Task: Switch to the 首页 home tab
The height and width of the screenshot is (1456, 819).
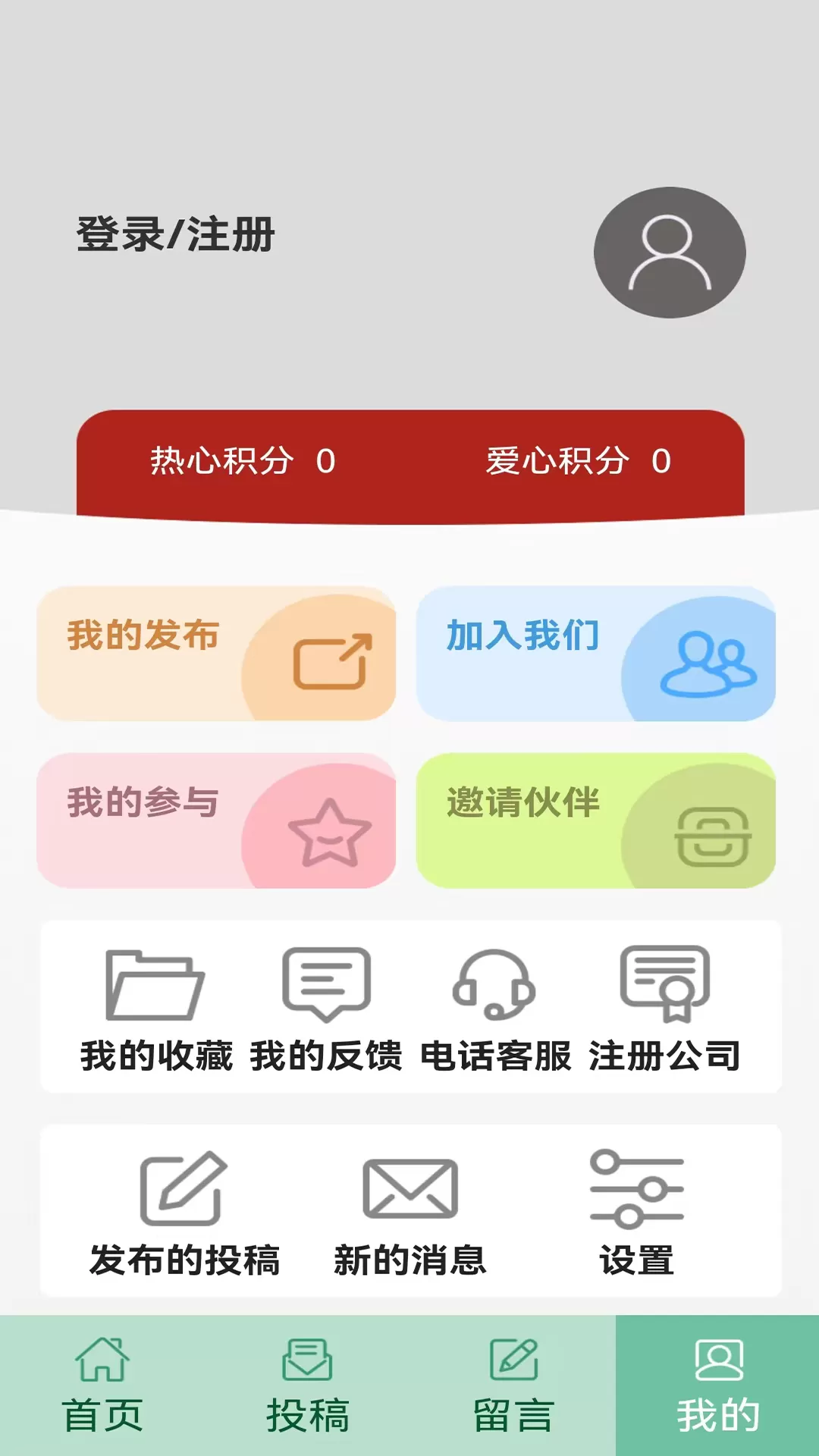Action: point(102,1385)
